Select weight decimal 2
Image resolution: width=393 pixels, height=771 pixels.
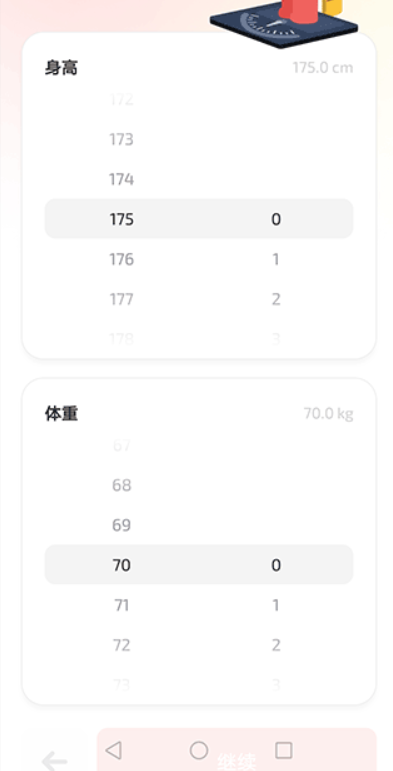point(276,645)
